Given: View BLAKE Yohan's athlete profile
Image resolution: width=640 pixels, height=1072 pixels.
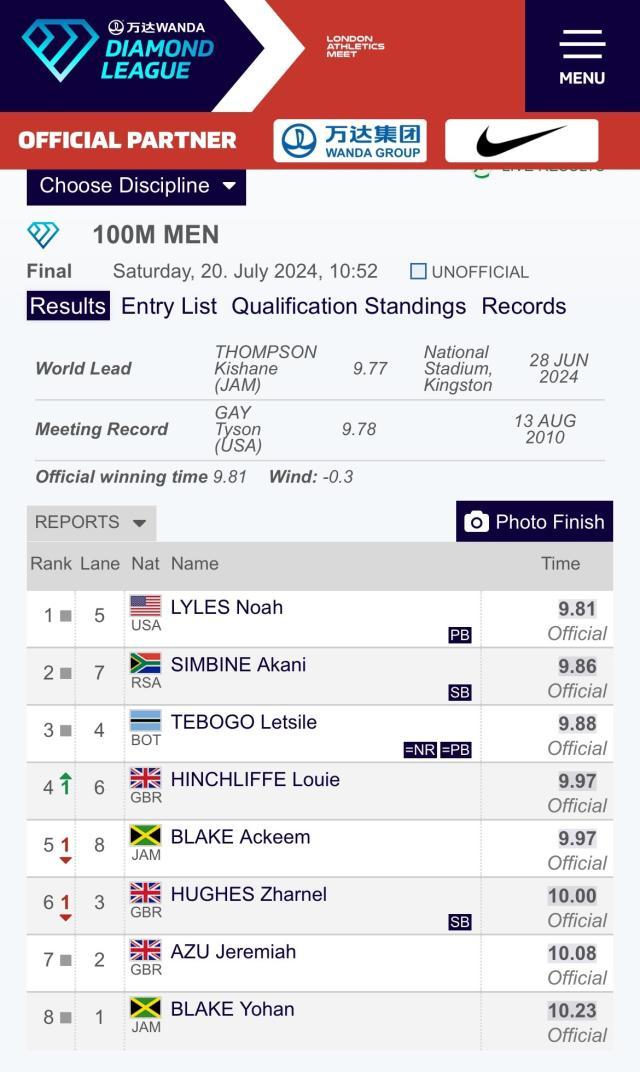Looking at the screenshot, I should (232, 1010).
